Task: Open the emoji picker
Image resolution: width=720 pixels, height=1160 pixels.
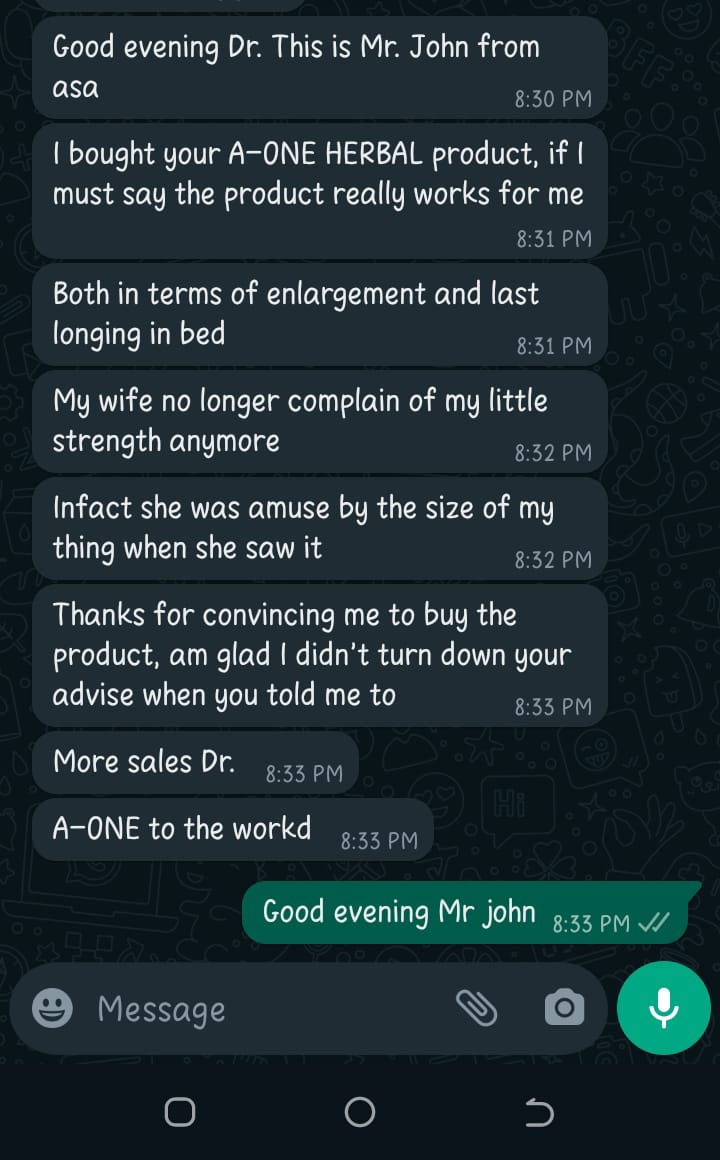Action: click(x=52, y=1008)
